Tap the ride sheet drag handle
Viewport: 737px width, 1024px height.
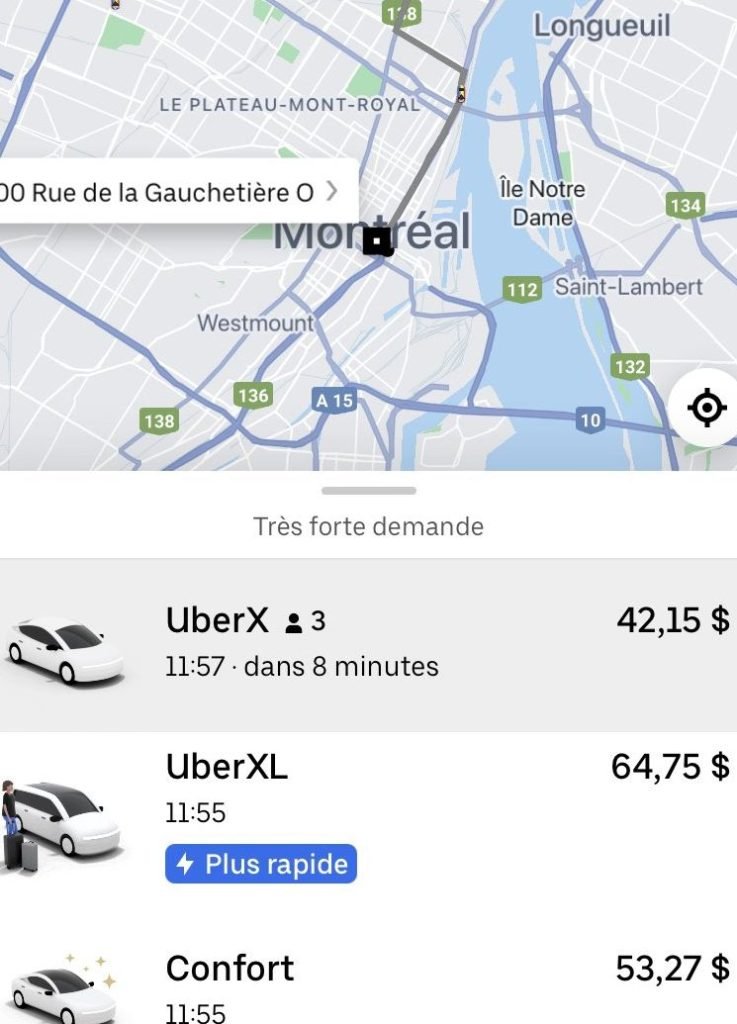(368, 491)
